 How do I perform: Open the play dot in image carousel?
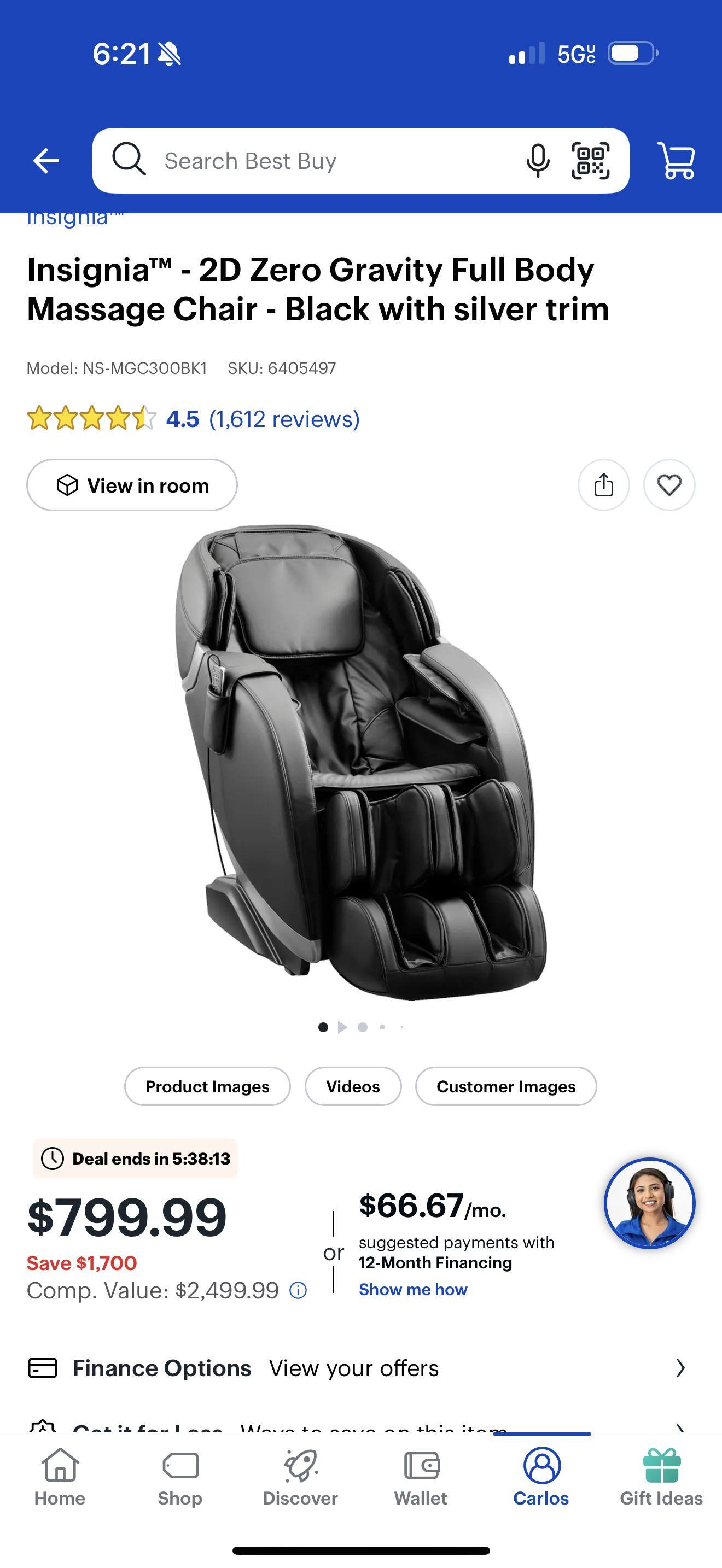[x=343, y=1027]
